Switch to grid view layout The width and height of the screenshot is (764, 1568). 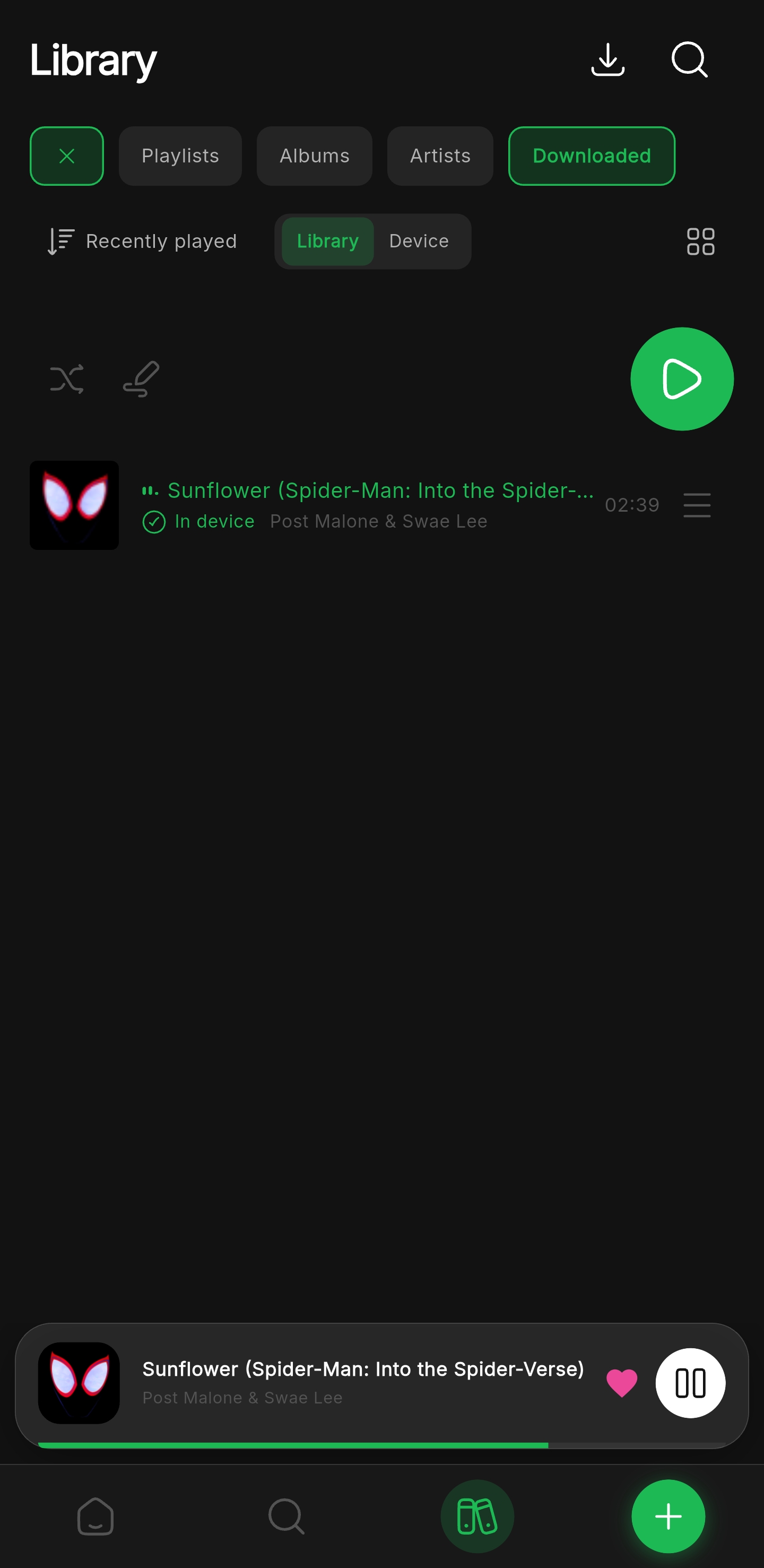tap(700, 242)
